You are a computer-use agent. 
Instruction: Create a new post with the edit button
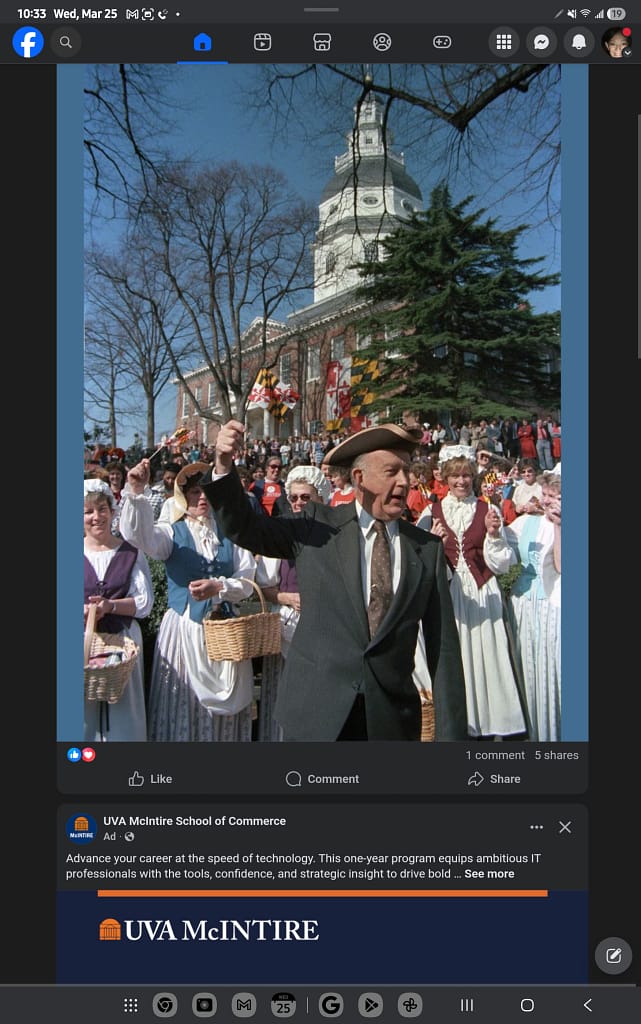tap(614, 955)
